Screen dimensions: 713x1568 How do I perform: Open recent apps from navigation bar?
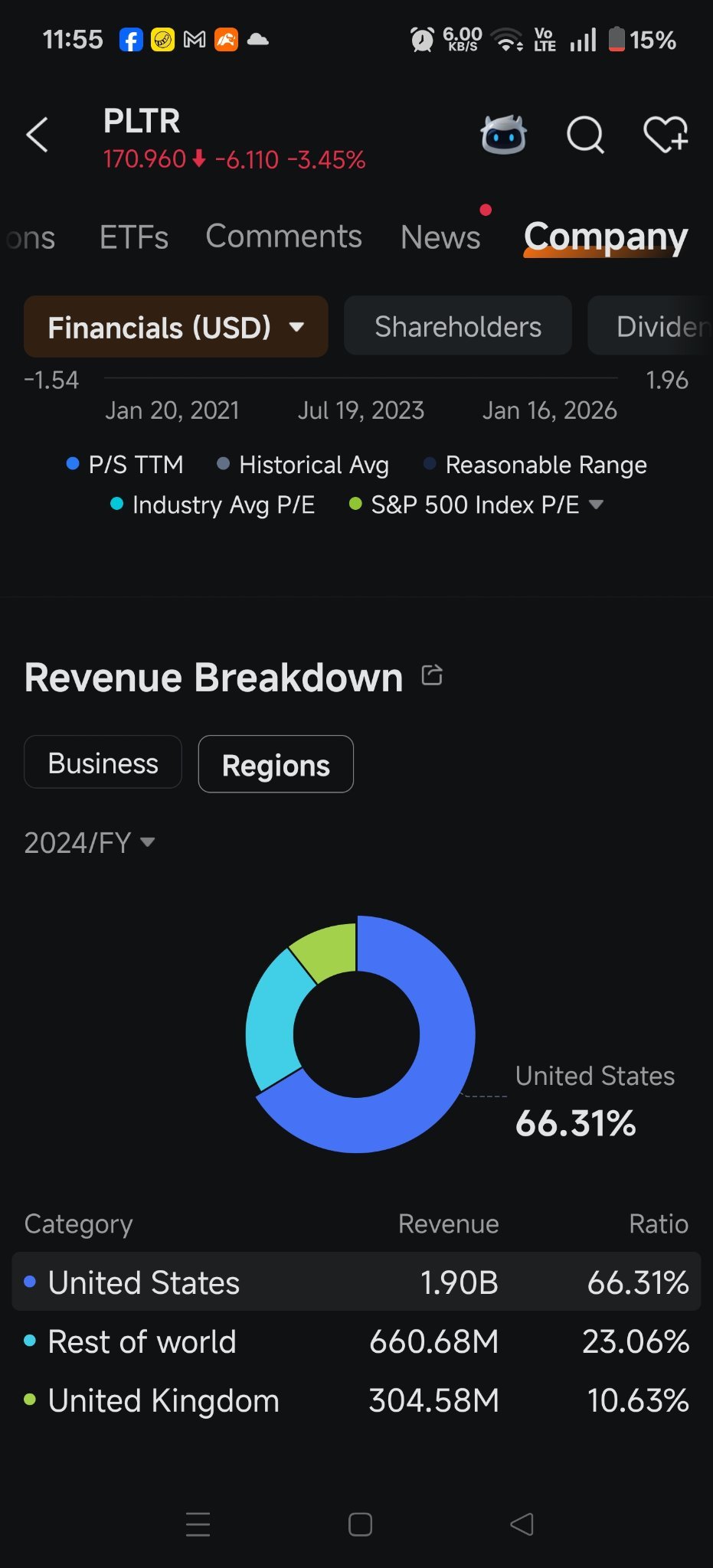coord(198,1524)
